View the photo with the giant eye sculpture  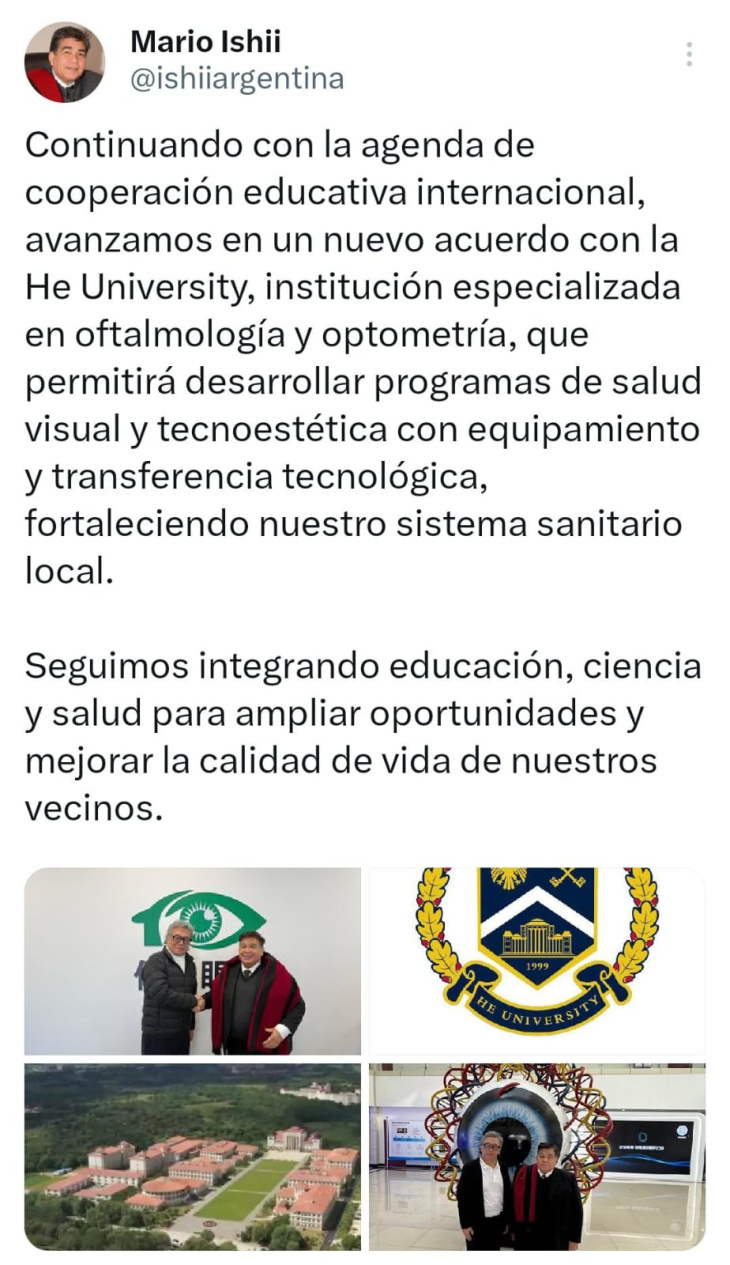(x=537, y=1156)
